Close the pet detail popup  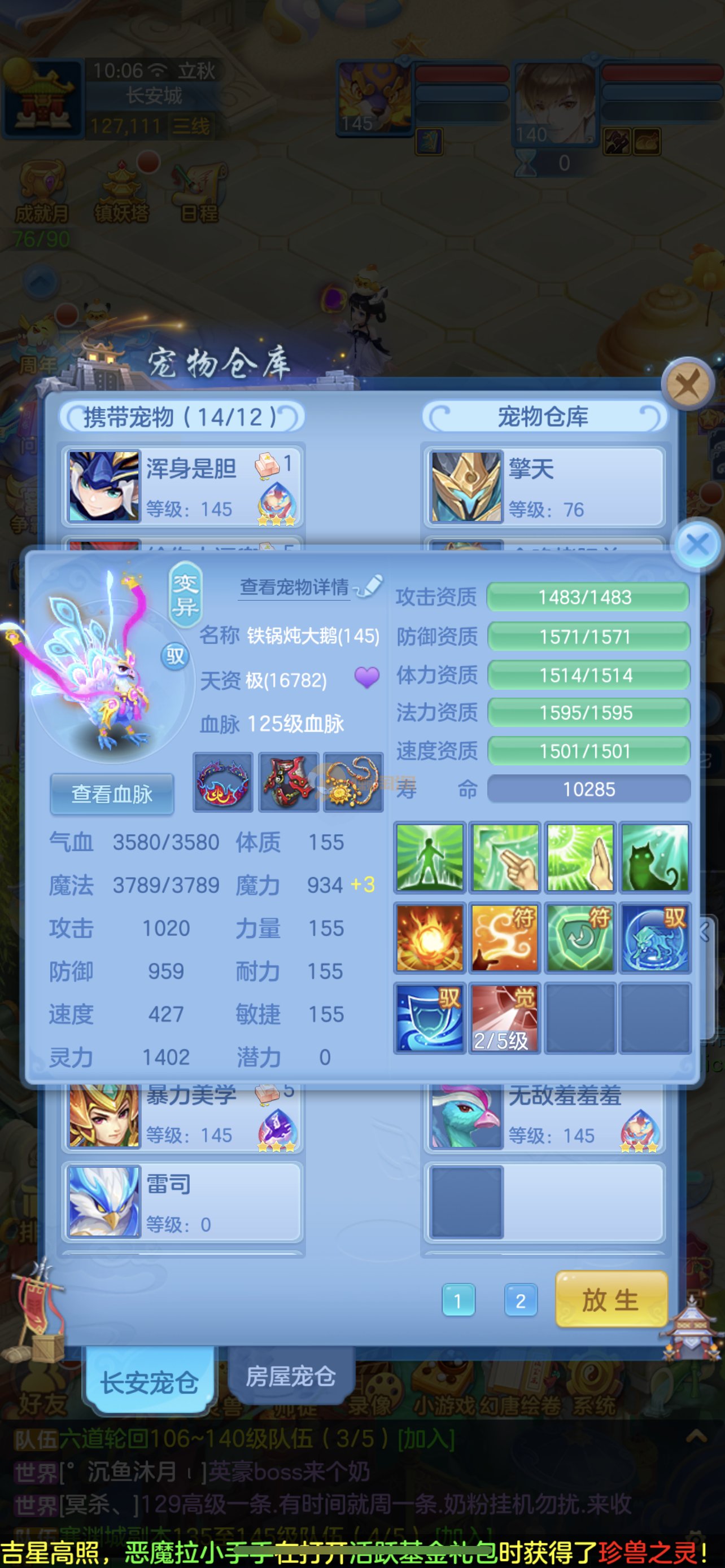pos(697,544)
